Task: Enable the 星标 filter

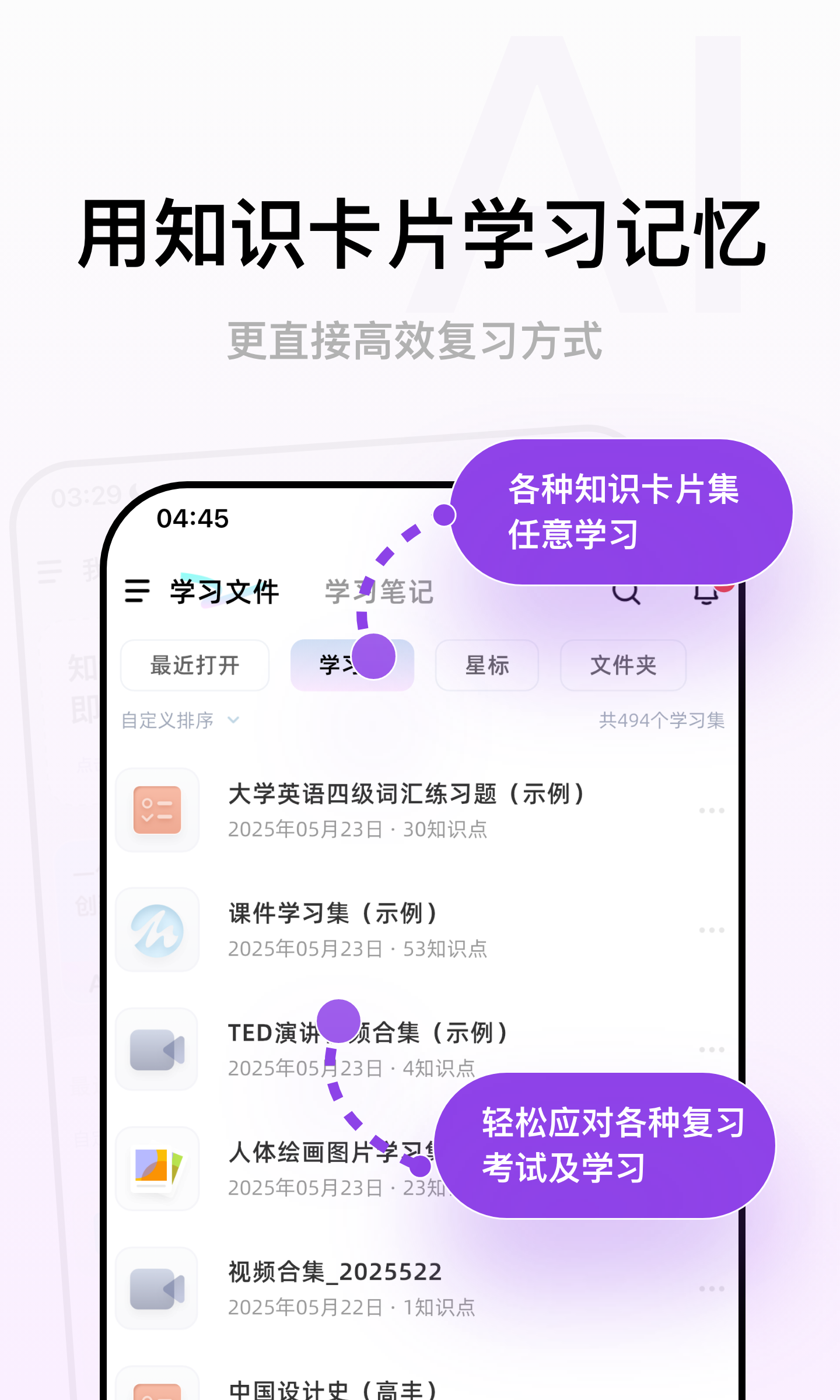Action: tap(487, 665)
